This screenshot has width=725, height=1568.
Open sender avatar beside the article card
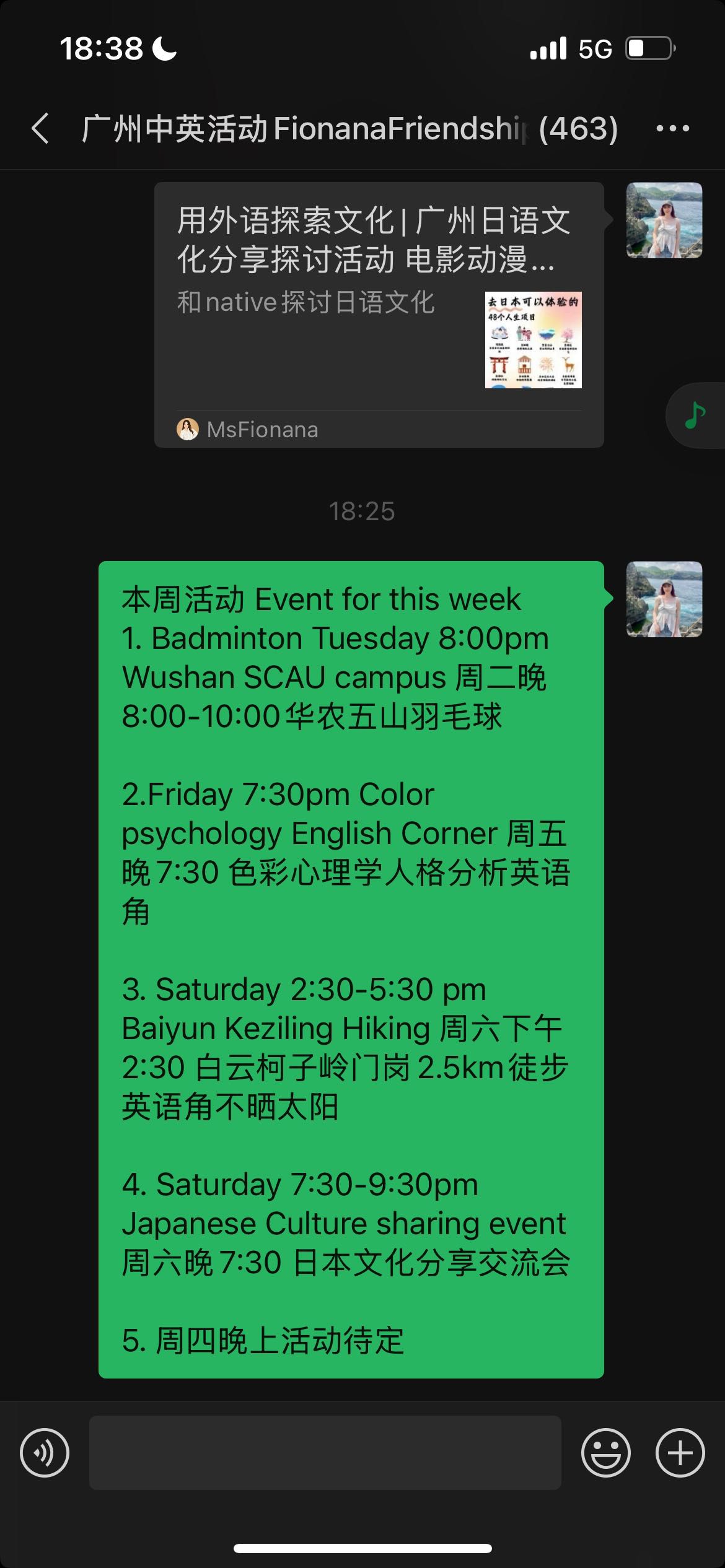(664, 220)
